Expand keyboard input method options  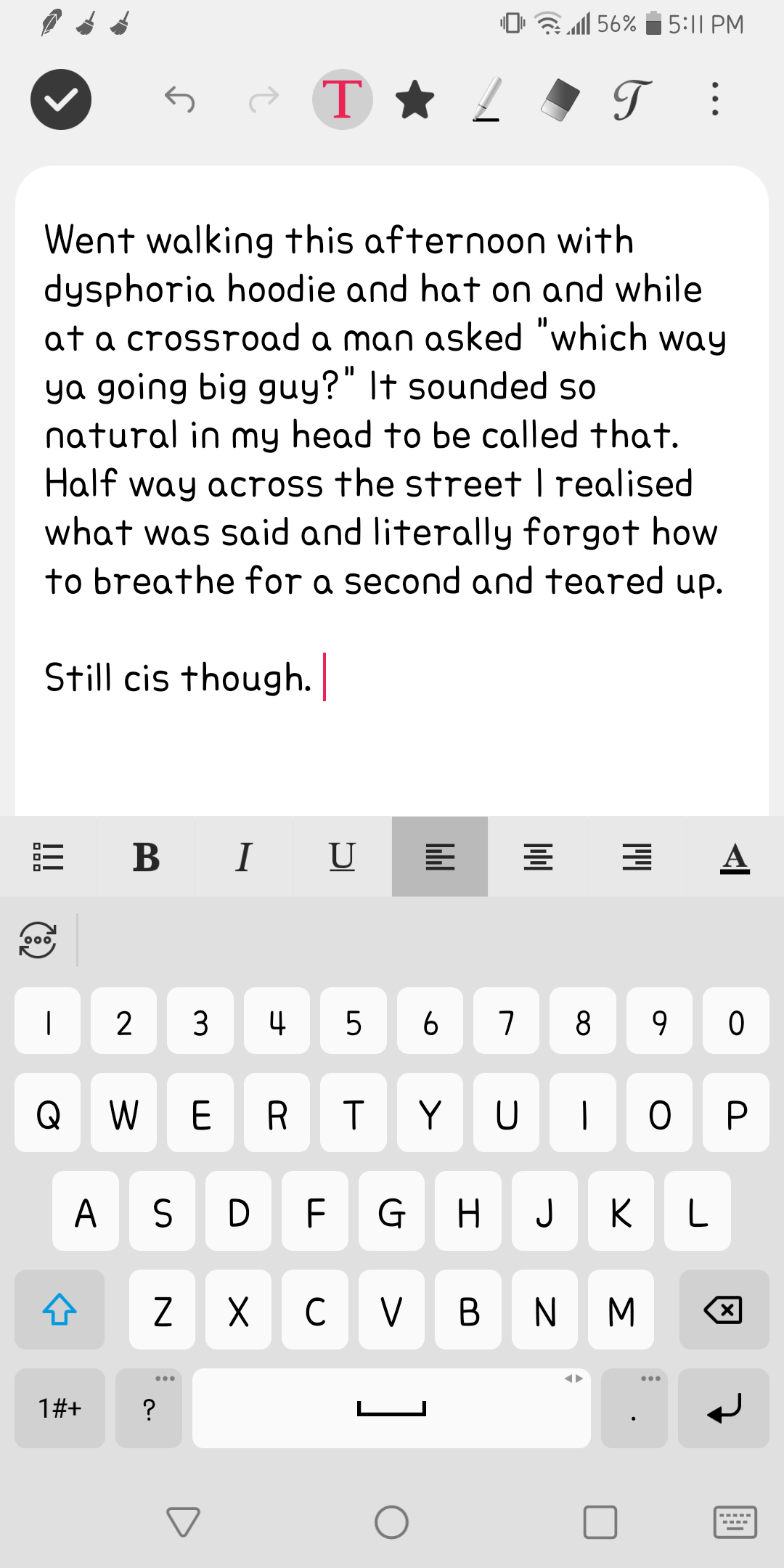(x=37, y=940)
